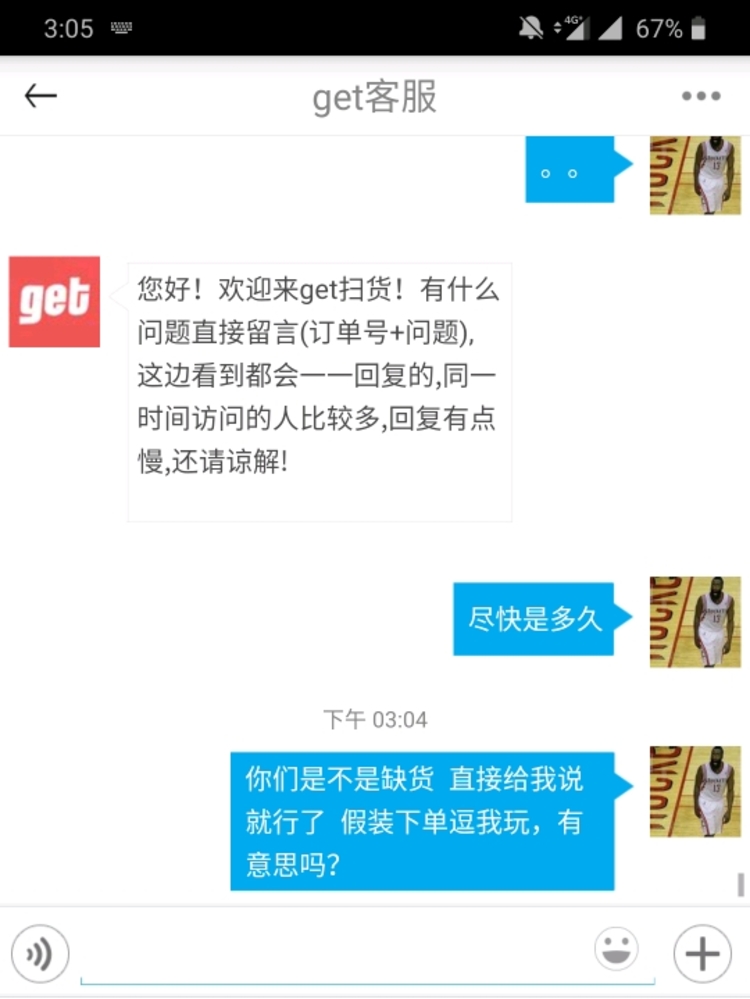The height and width of the screenshot is (999, 750).
Task: Open the emoji picker
Action: tap(616, 950)
